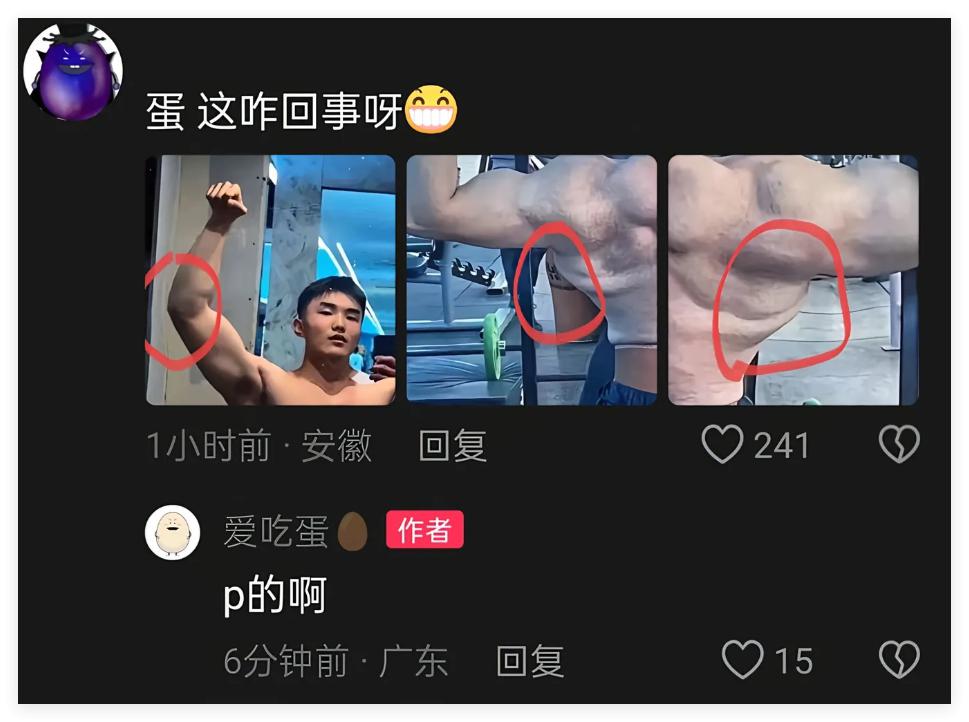Image resolution: width=969 pixels, height=722 pixels.
Task: Open the 爱吃蛋 username link
Action: pyautogui.click(x=276, y=532)
